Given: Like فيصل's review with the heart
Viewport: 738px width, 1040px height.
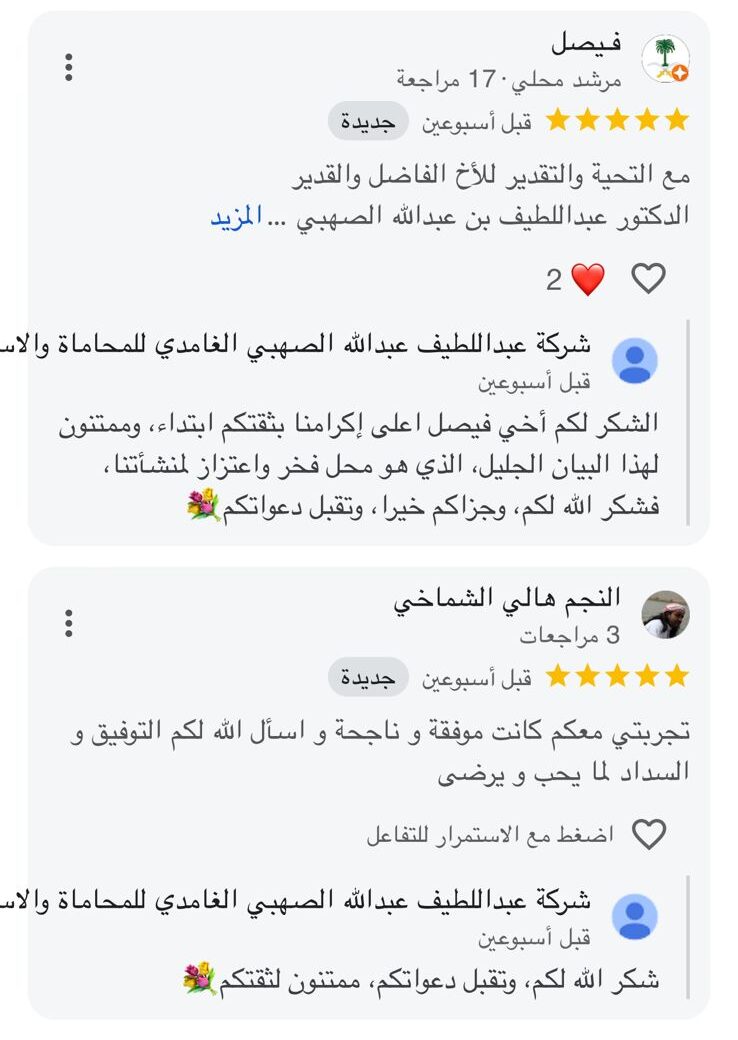Looking at the screenshot, I should click(649, 279).
